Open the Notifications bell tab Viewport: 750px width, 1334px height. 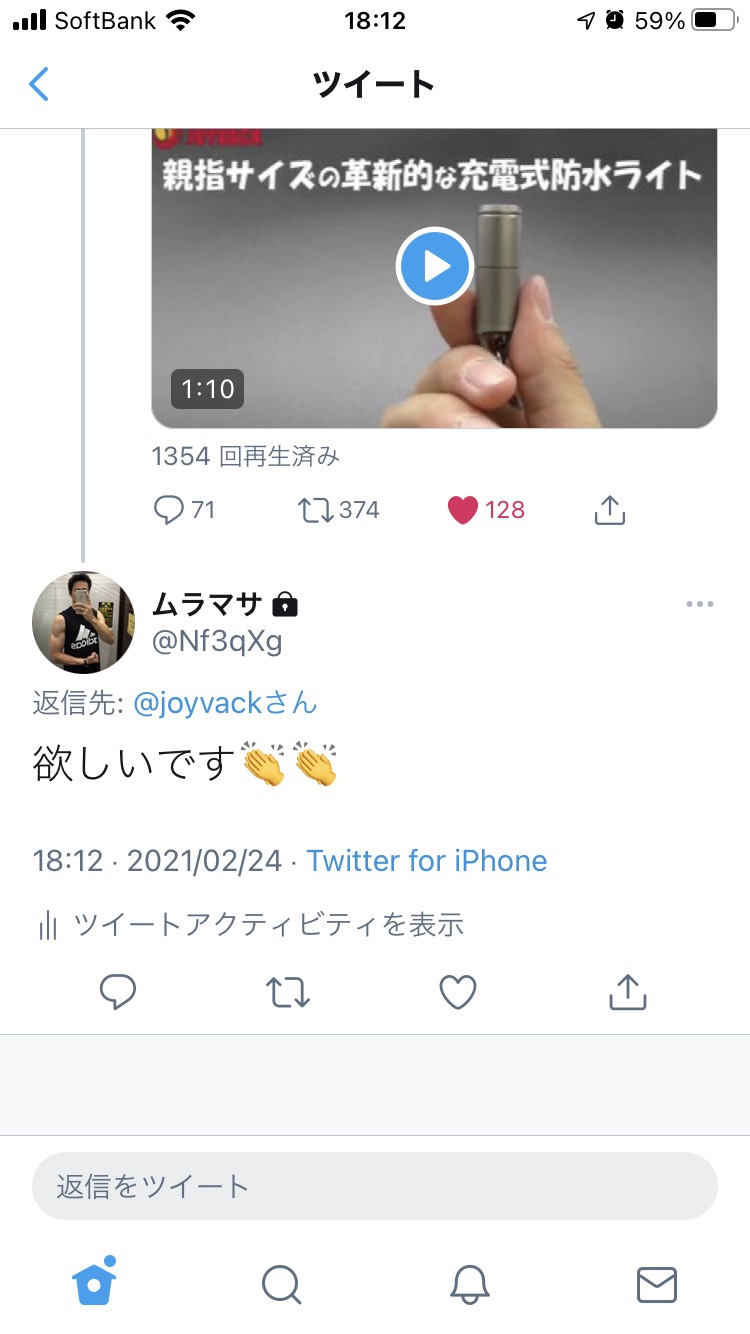coord(469,1284)
